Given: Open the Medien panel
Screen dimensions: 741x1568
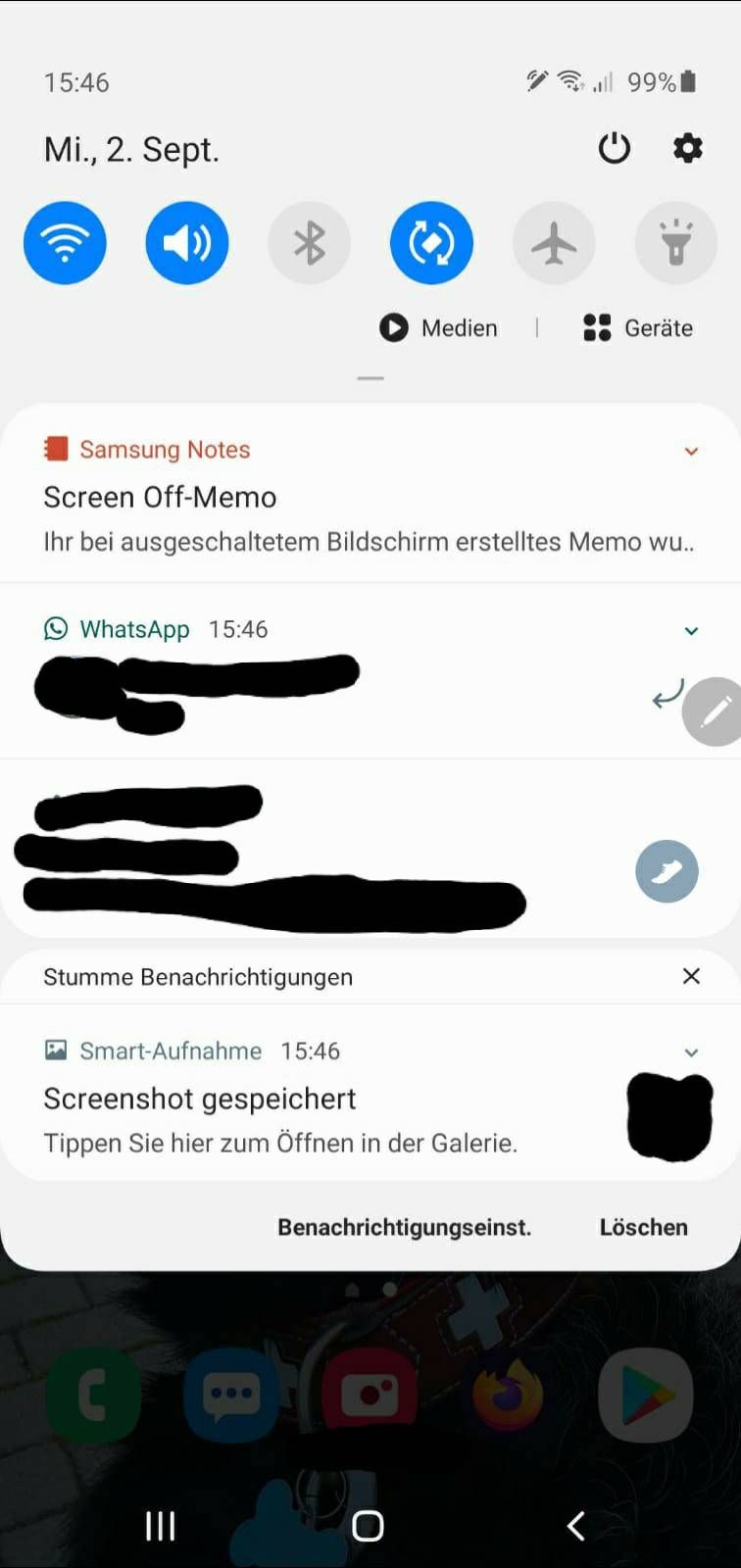Looking at the screenshot, I should pyautogui.click(x=439, y=327).
